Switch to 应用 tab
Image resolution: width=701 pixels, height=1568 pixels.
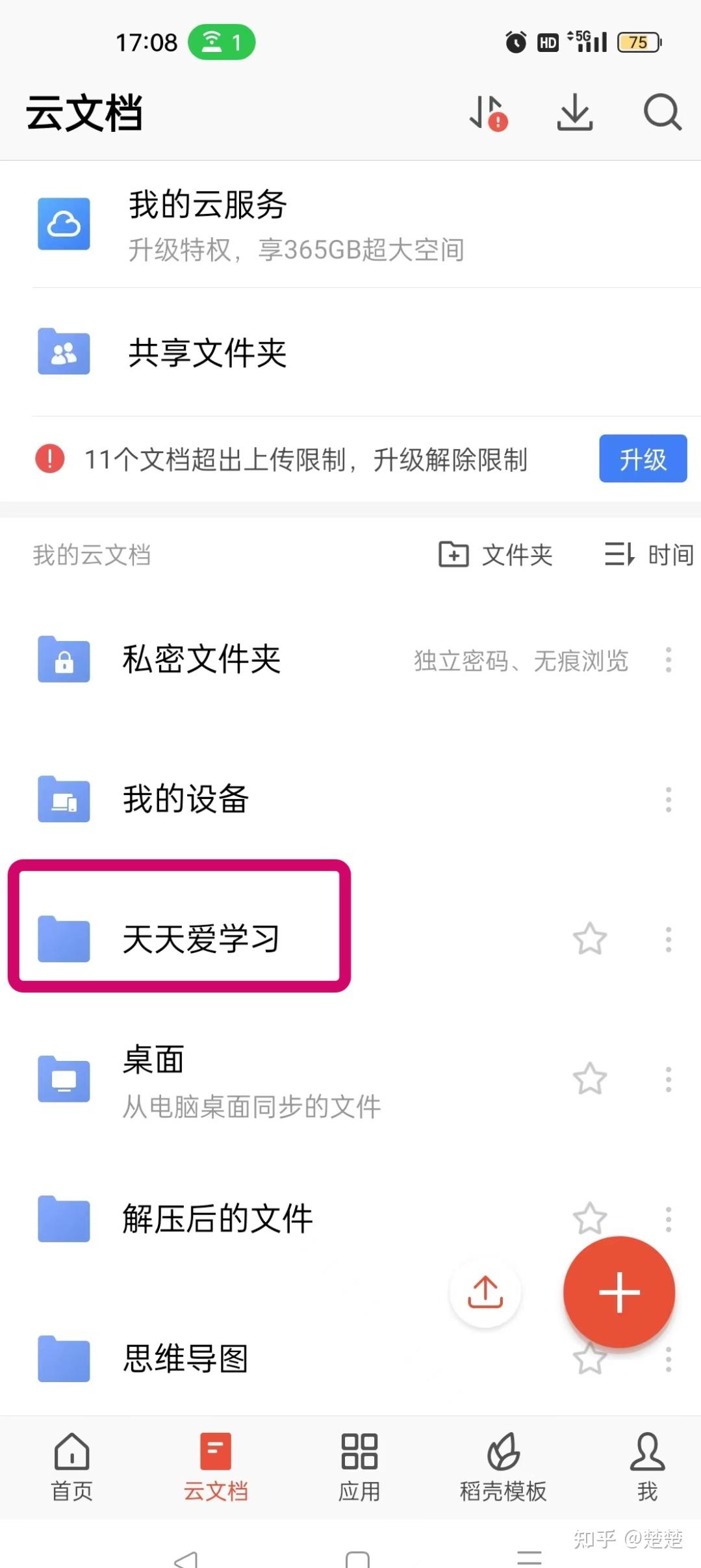359,1467
